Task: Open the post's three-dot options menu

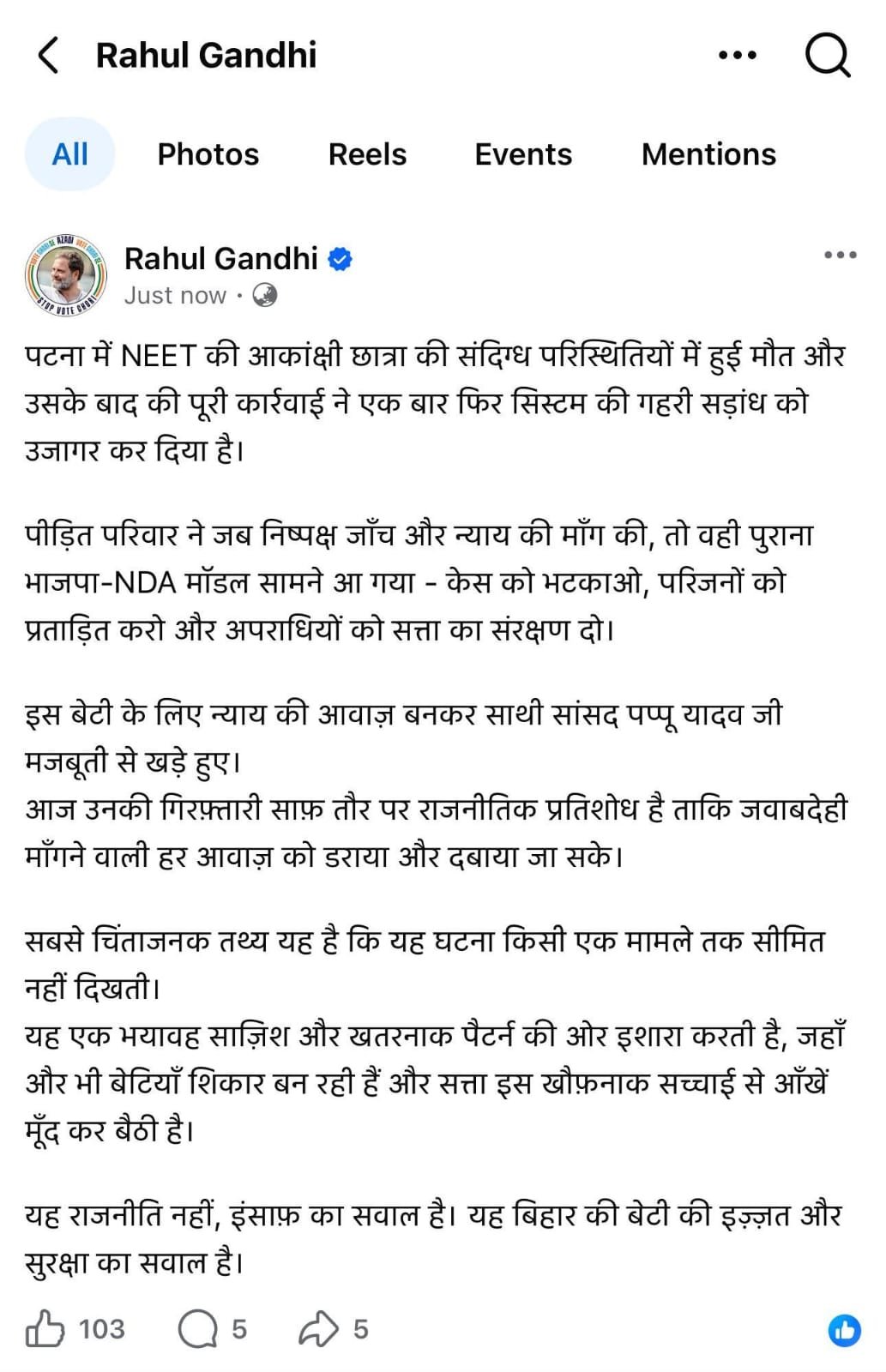Action: pos(840,255)
